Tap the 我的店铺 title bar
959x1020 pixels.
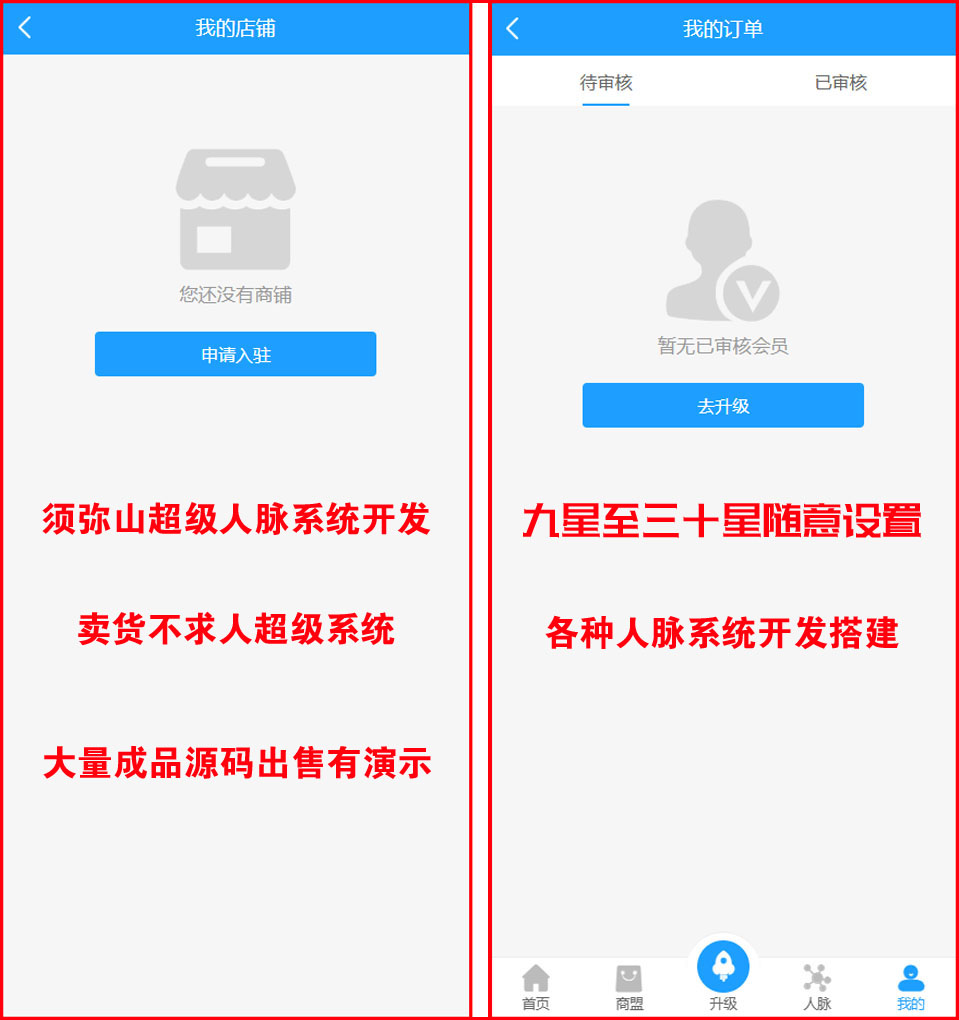pyautogui.click(x=235, y=27)
